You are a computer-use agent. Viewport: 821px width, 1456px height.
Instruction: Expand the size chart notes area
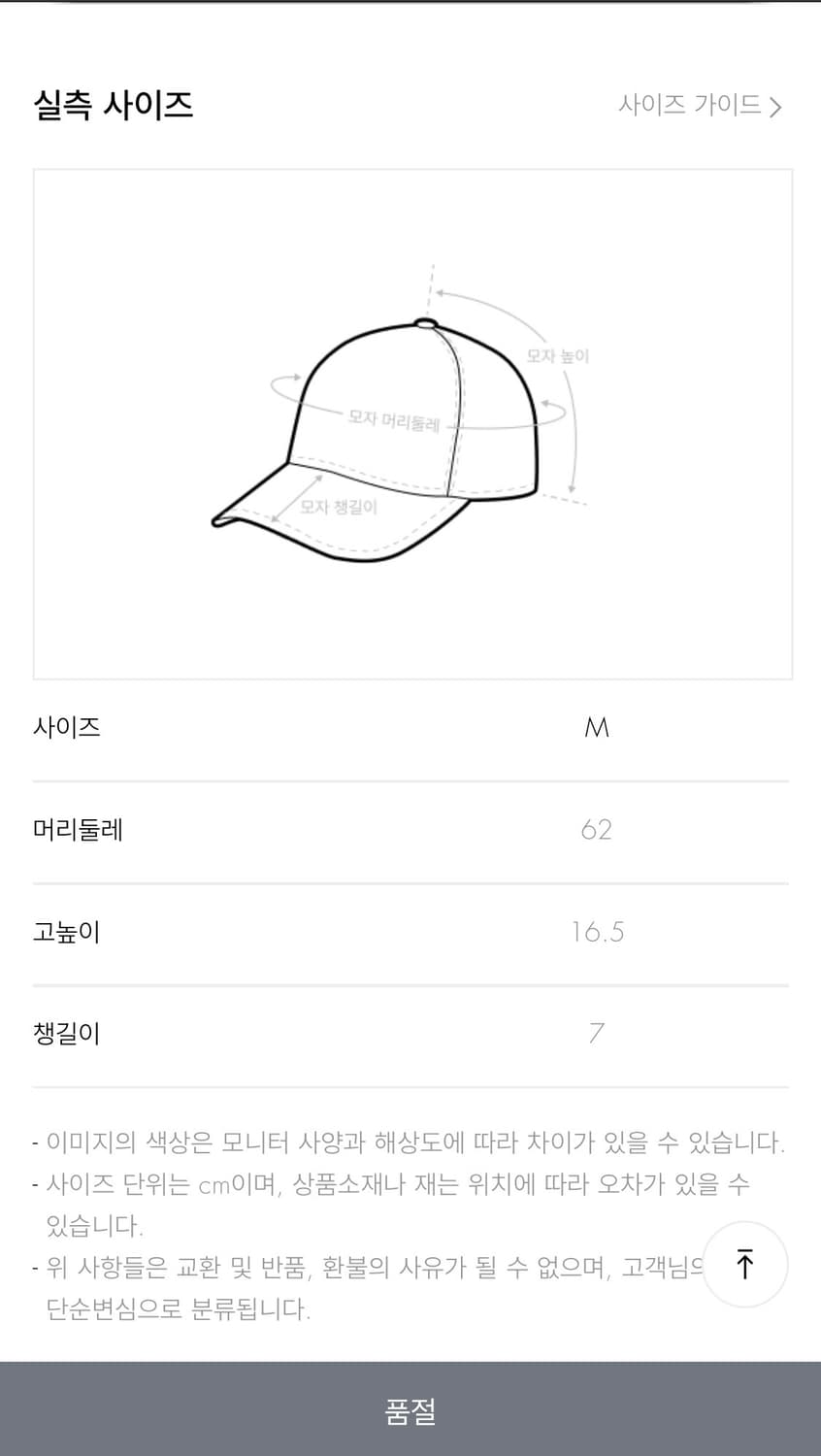click(410, 1223)
